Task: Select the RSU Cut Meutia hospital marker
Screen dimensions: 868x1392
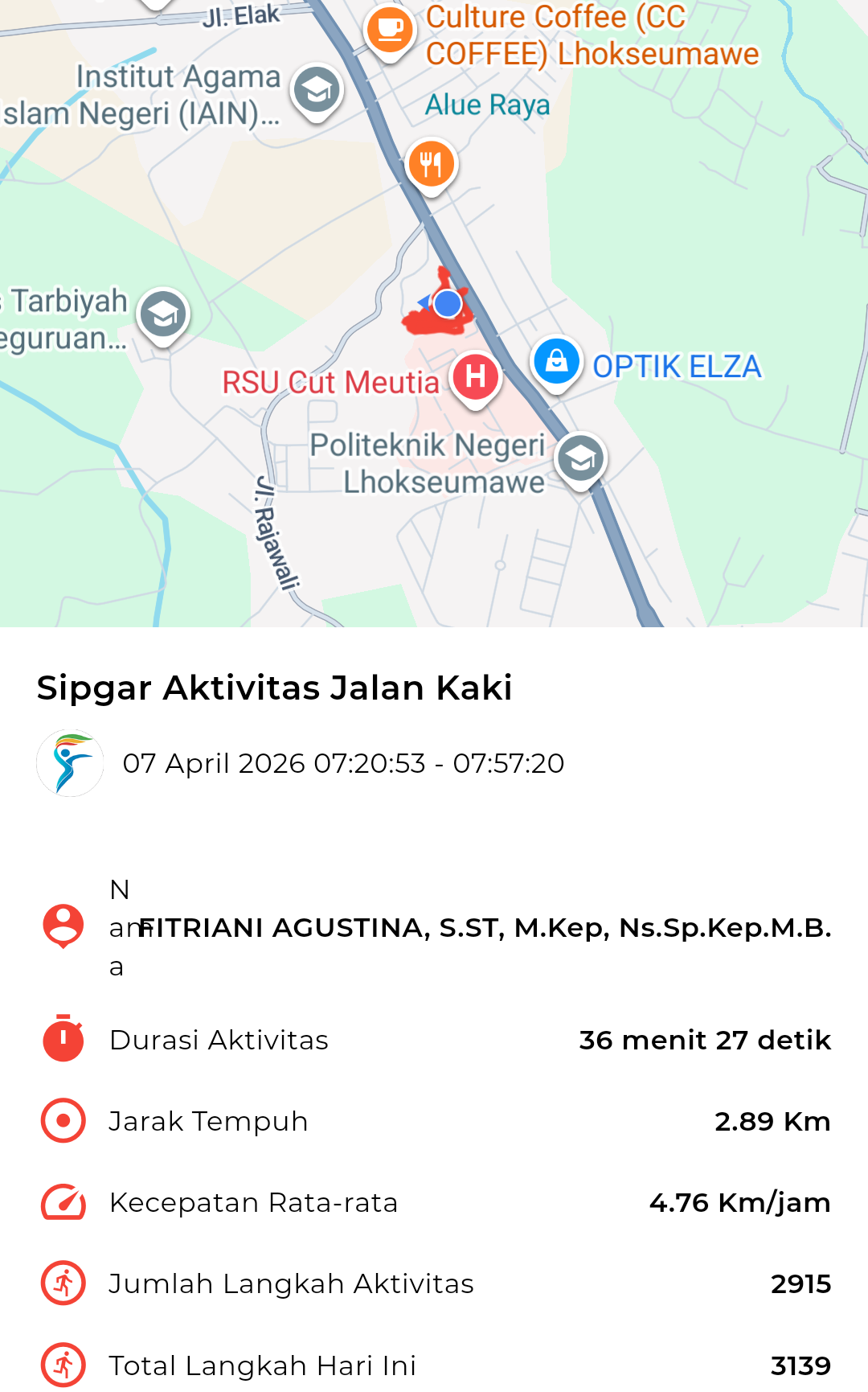Action: coord(476,376)
